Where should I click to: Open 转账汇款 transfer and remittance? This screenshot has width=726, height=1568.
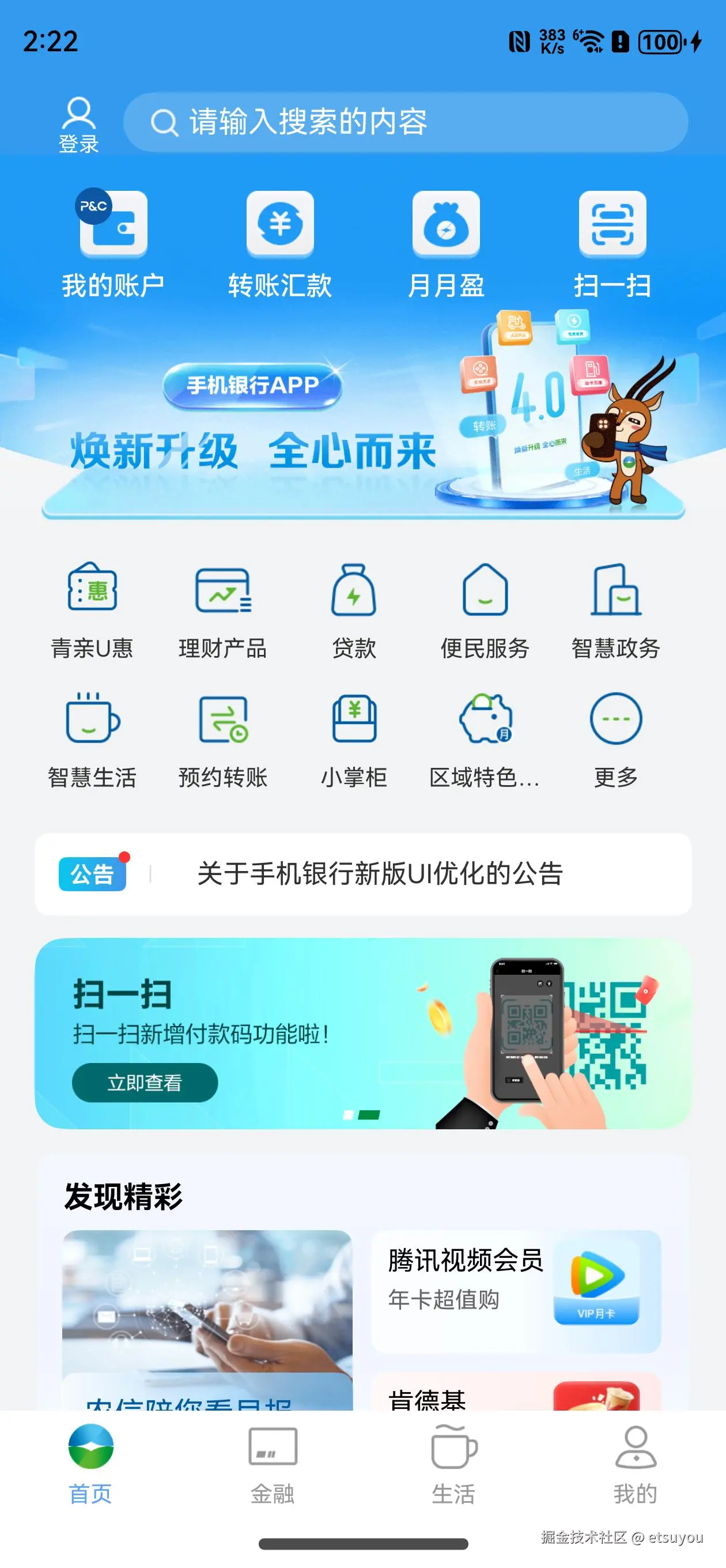(280, 244)
